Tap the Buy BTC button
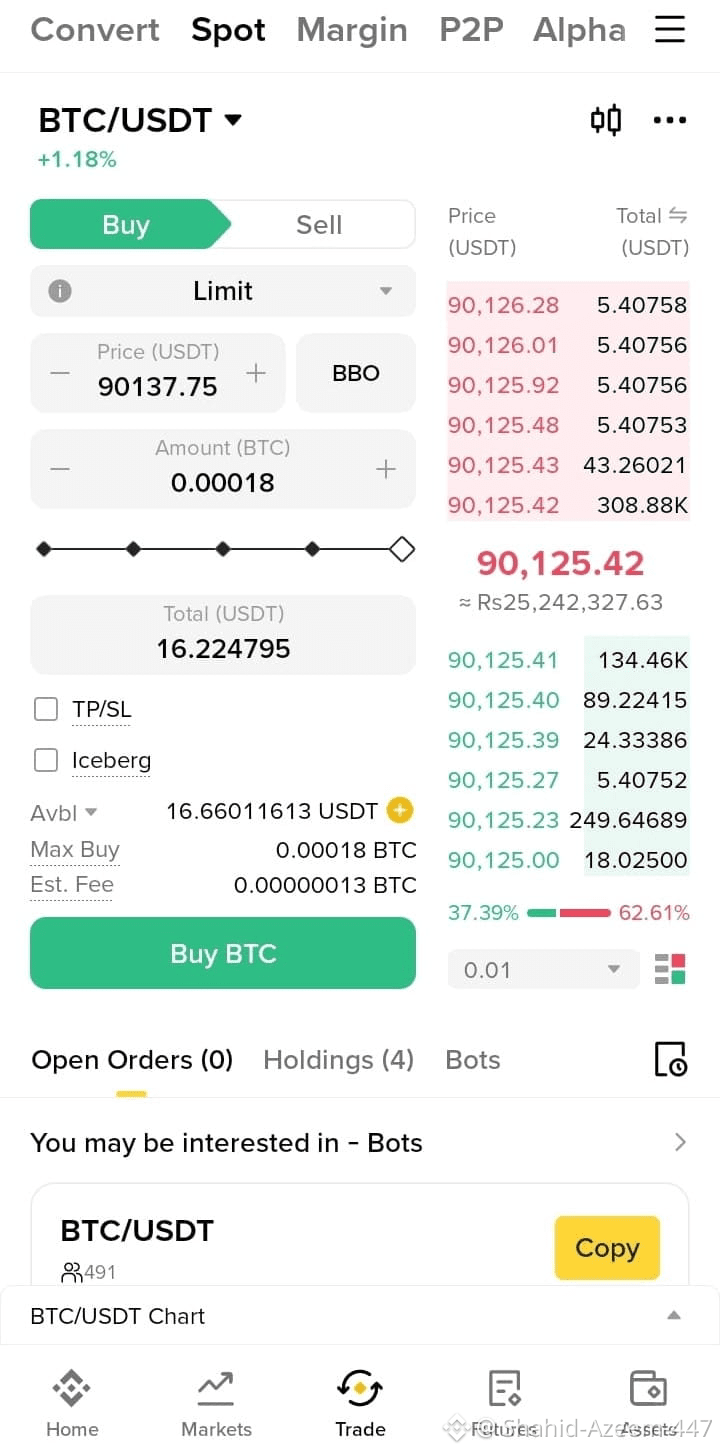 223,953
